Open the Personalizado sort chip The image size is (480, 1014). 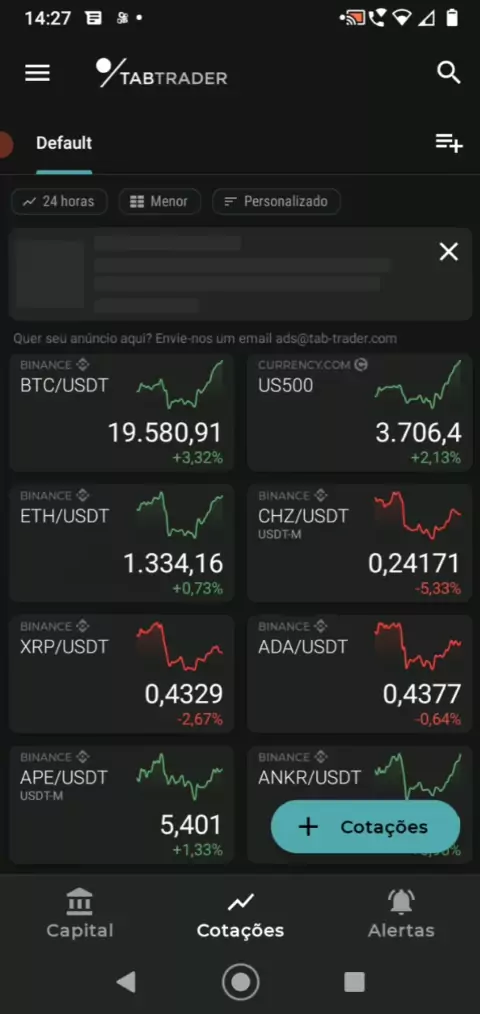click(276, 201)
